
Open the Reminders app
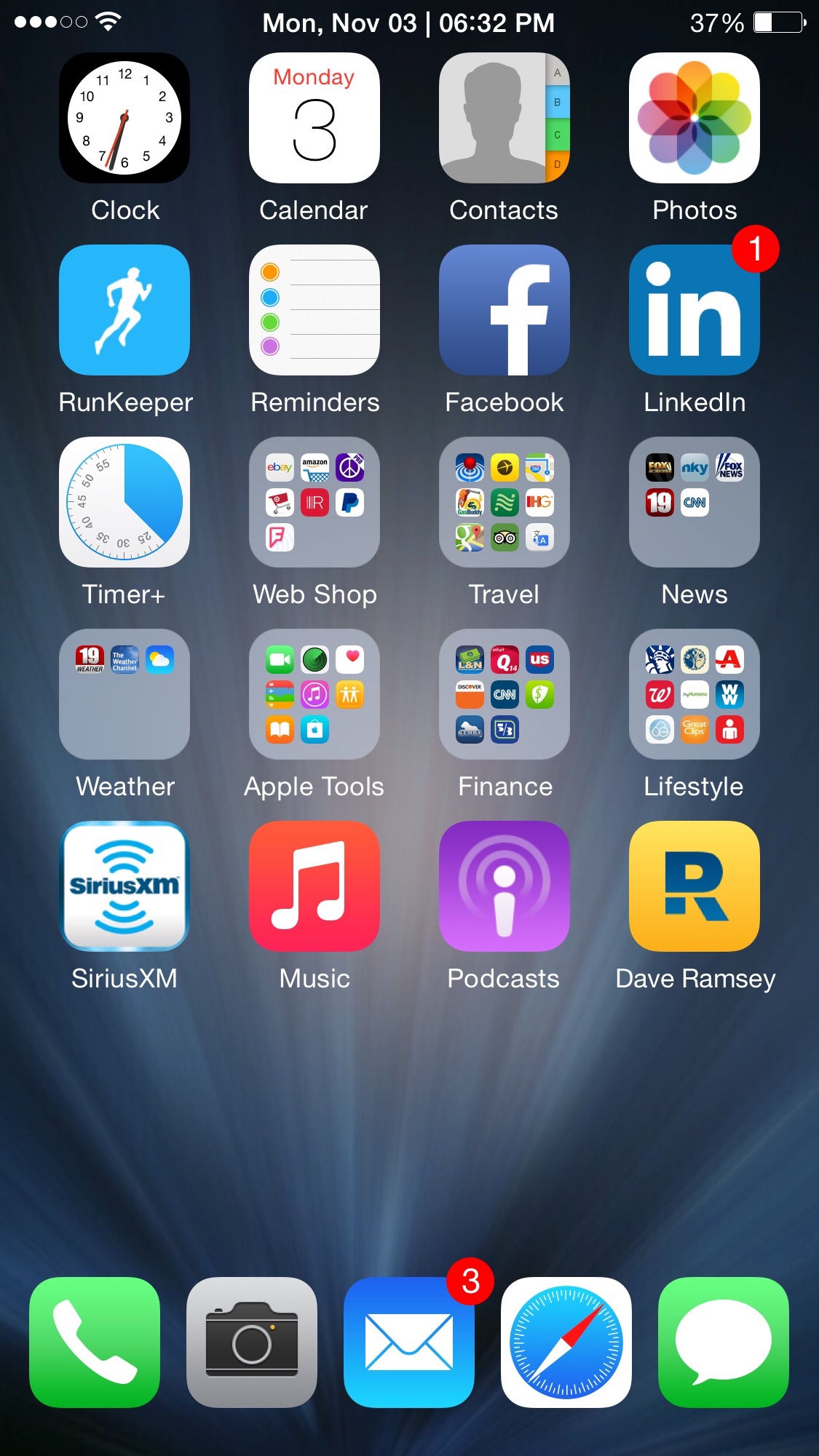pyautogui.click(x=314, y=310)
